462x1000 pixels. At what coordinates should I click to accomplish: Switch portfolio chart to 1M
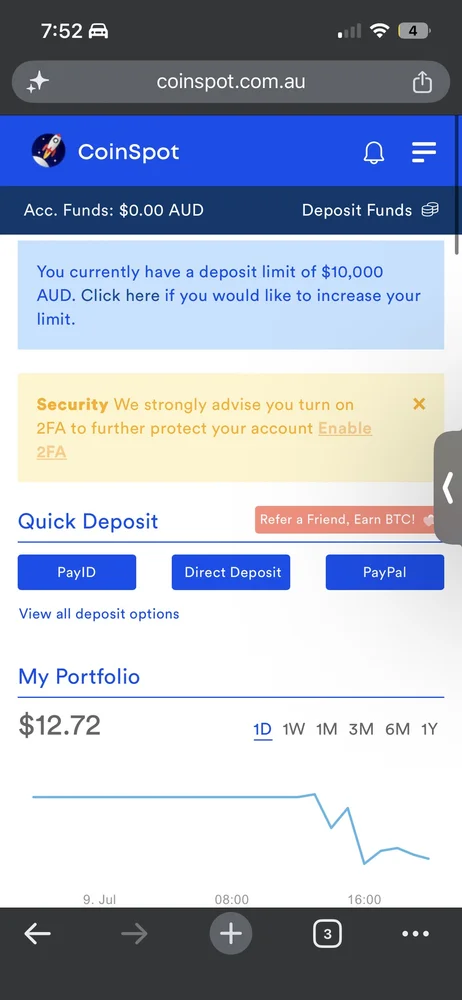click(x=326, y=729)
